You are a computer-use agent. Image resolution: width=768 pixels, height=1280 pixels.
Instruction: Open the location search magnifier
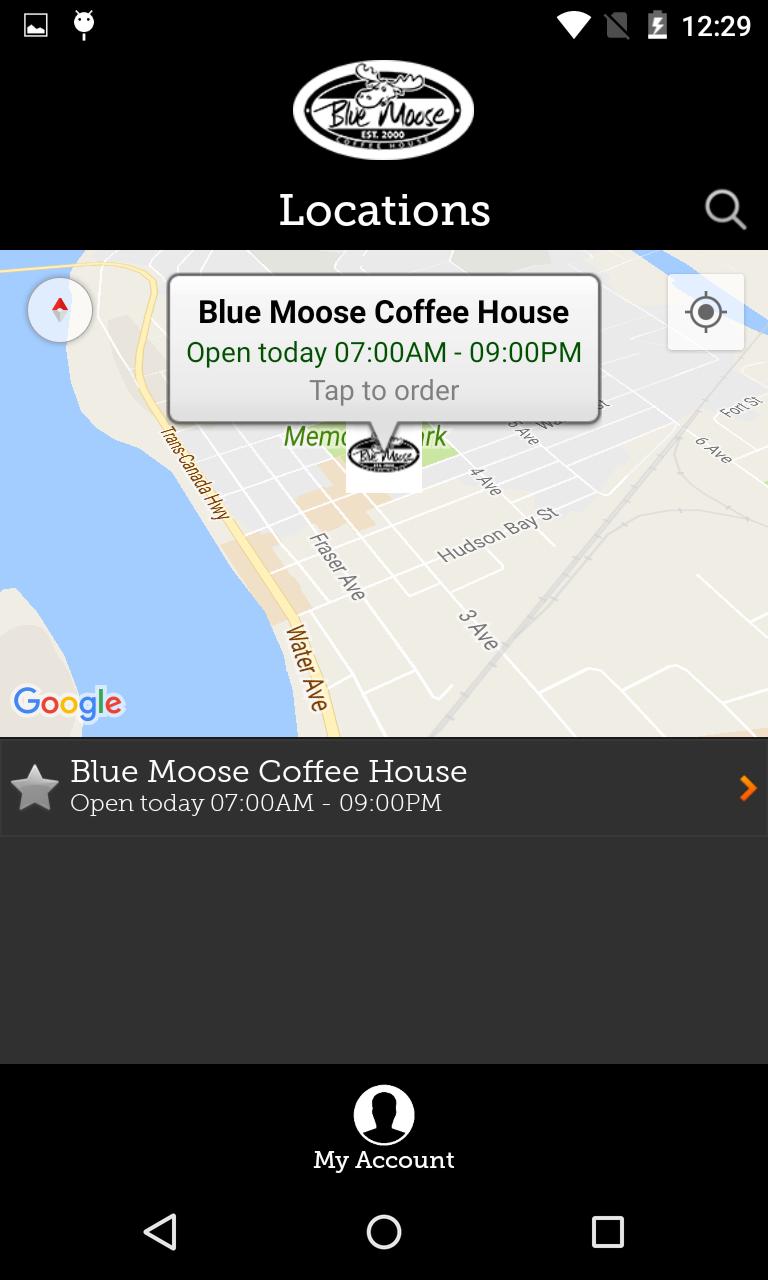725,210
